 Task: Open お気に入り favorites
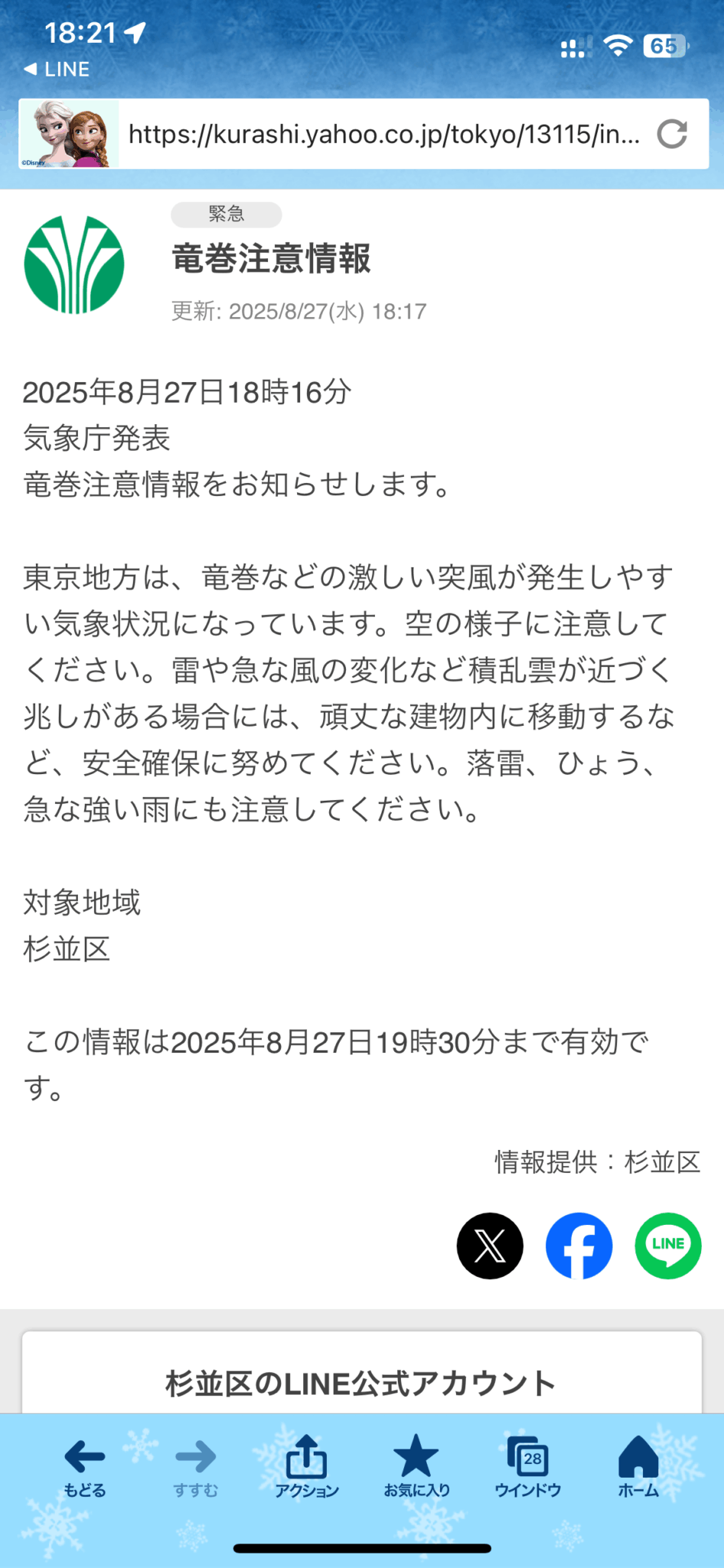click(x=416, y=1467)
